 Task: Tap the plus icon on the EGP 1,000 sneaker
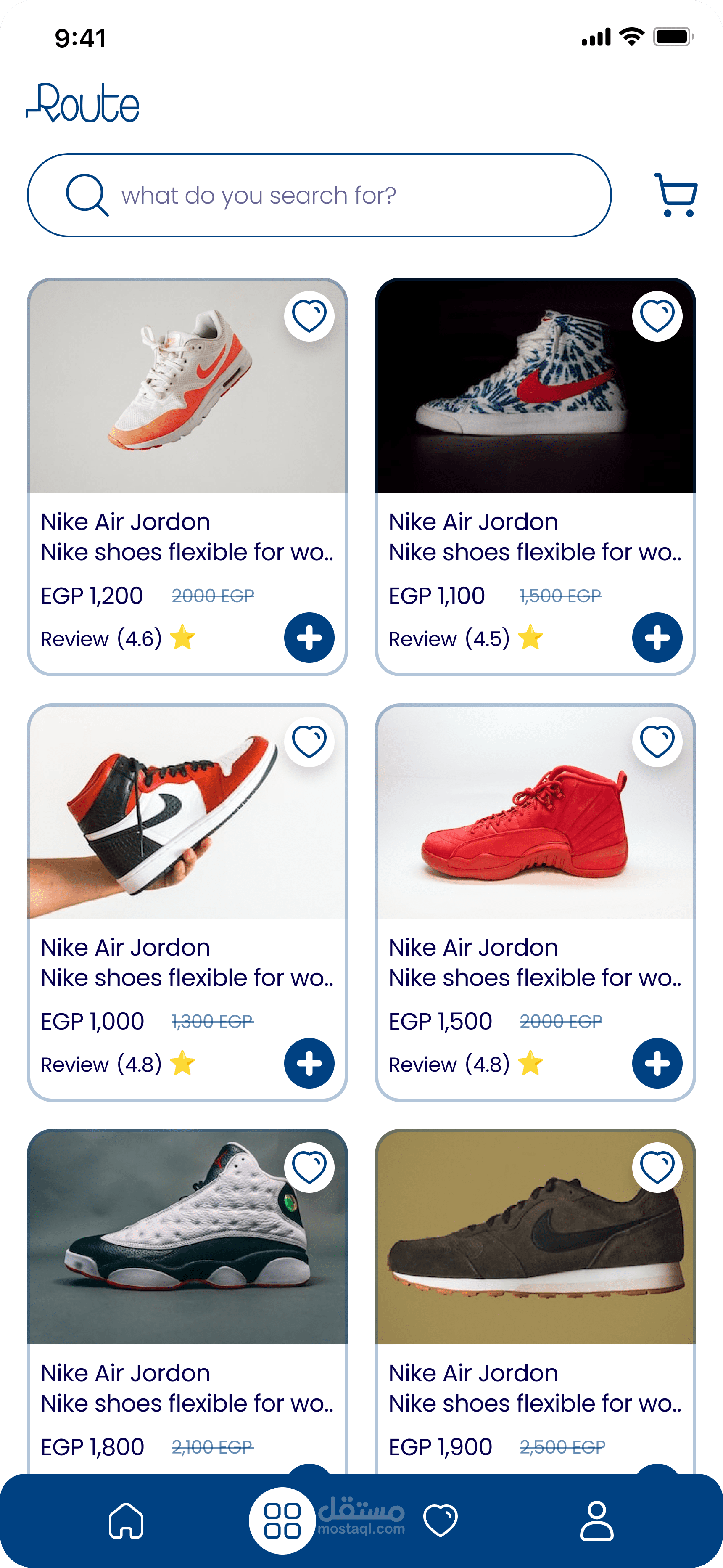pyautogui.click(x=310, y=1064)
